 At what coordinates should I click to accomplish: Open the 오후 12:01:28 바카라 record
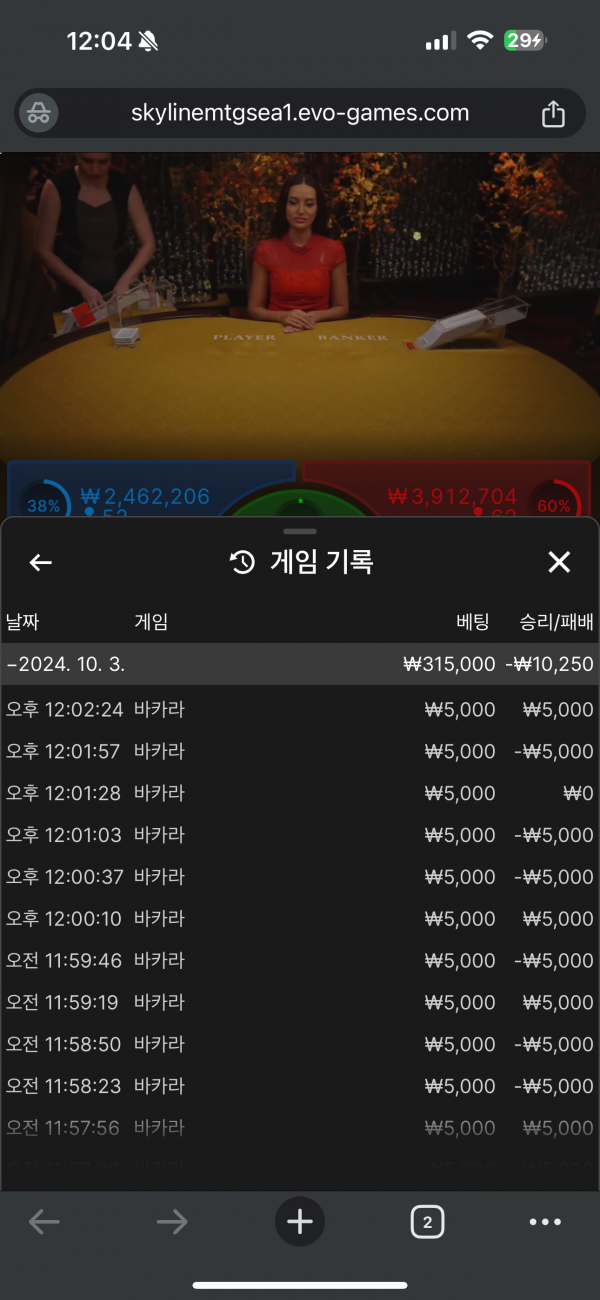point(300,794)
